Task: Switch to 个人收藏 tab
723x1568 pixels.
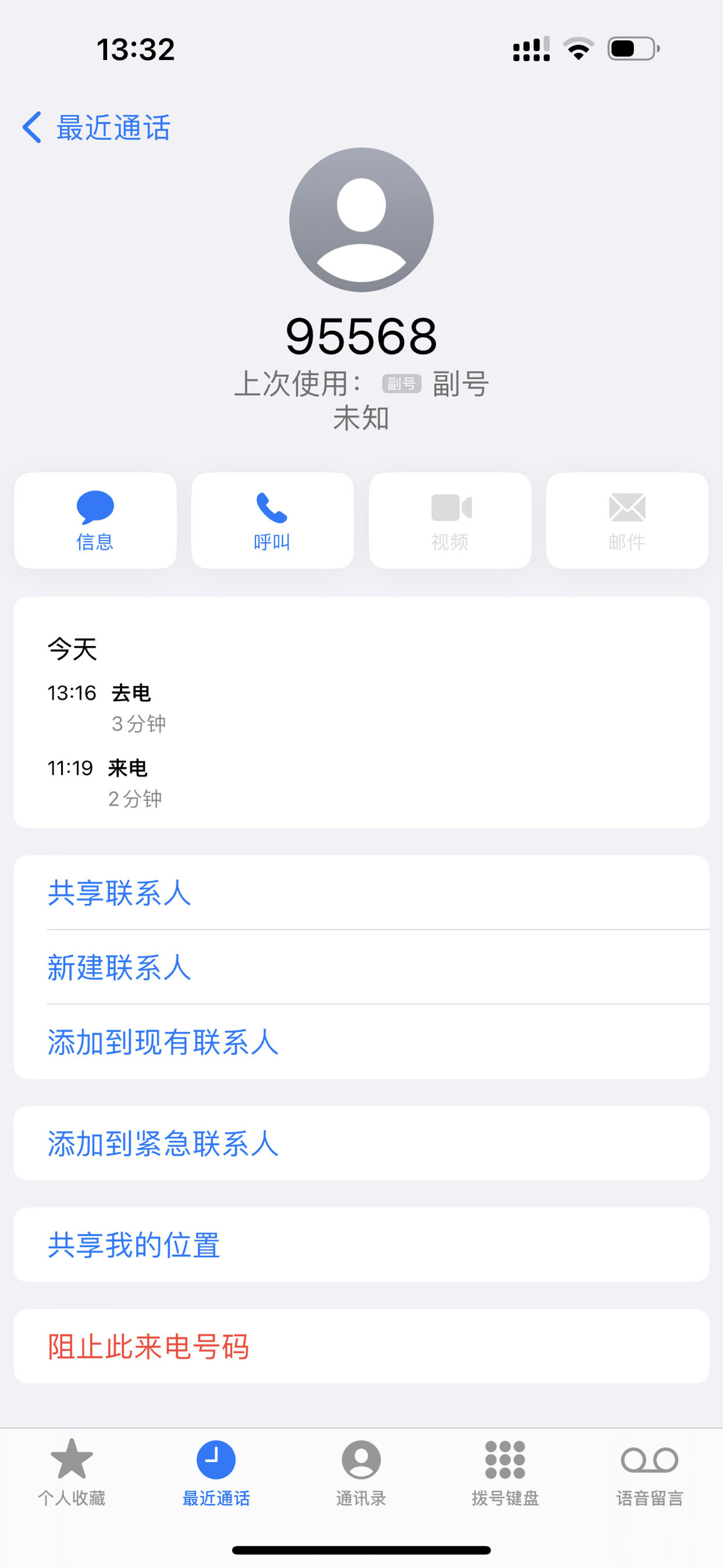Action: point(72,1472)
